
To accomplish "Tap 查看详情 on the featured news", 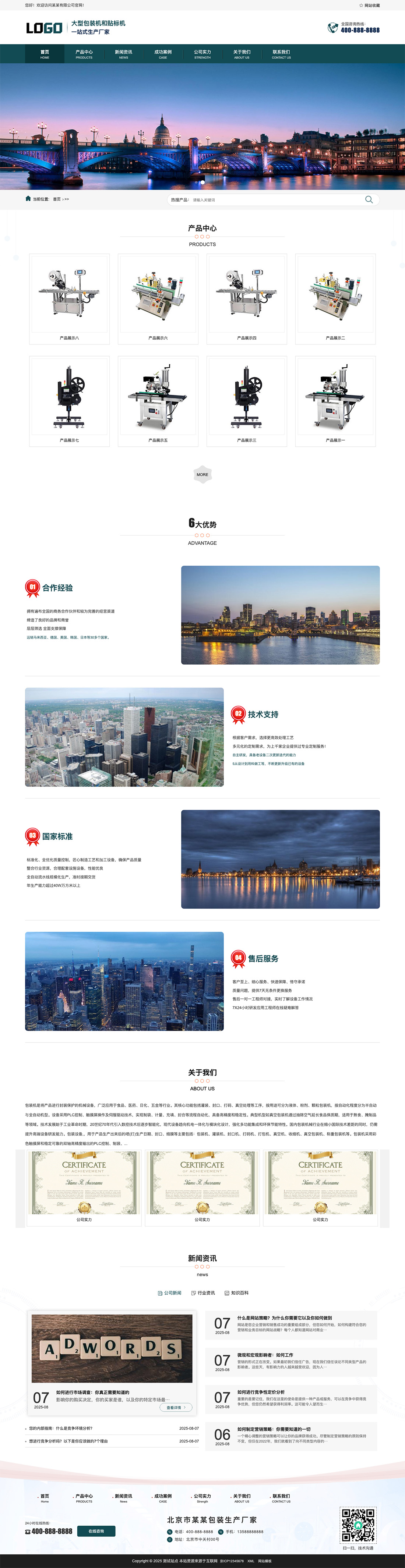I will click(x=176, y=1407).
